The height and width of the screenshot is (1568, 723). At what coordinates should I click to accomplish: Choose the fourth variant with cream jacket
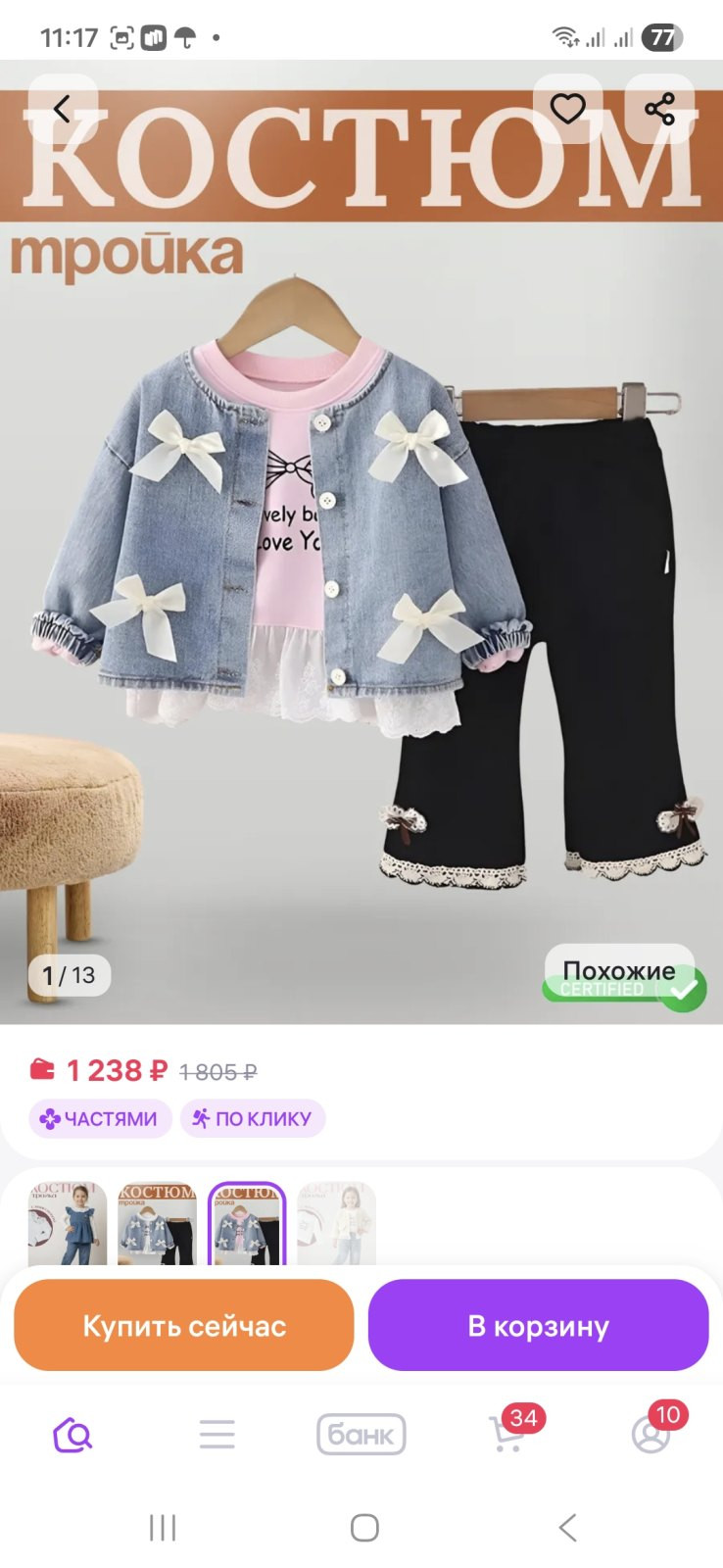click(336, 1223)
